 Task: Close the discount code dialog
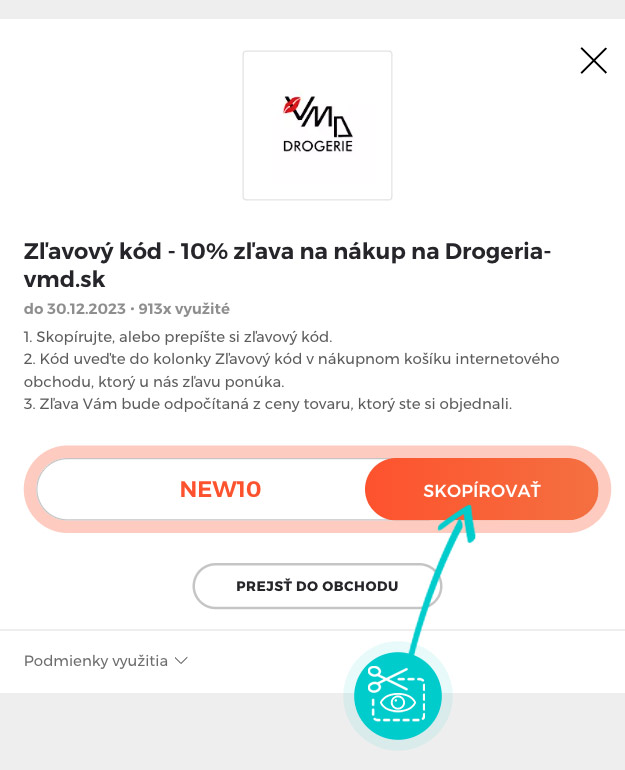click(x=593, y=62)
